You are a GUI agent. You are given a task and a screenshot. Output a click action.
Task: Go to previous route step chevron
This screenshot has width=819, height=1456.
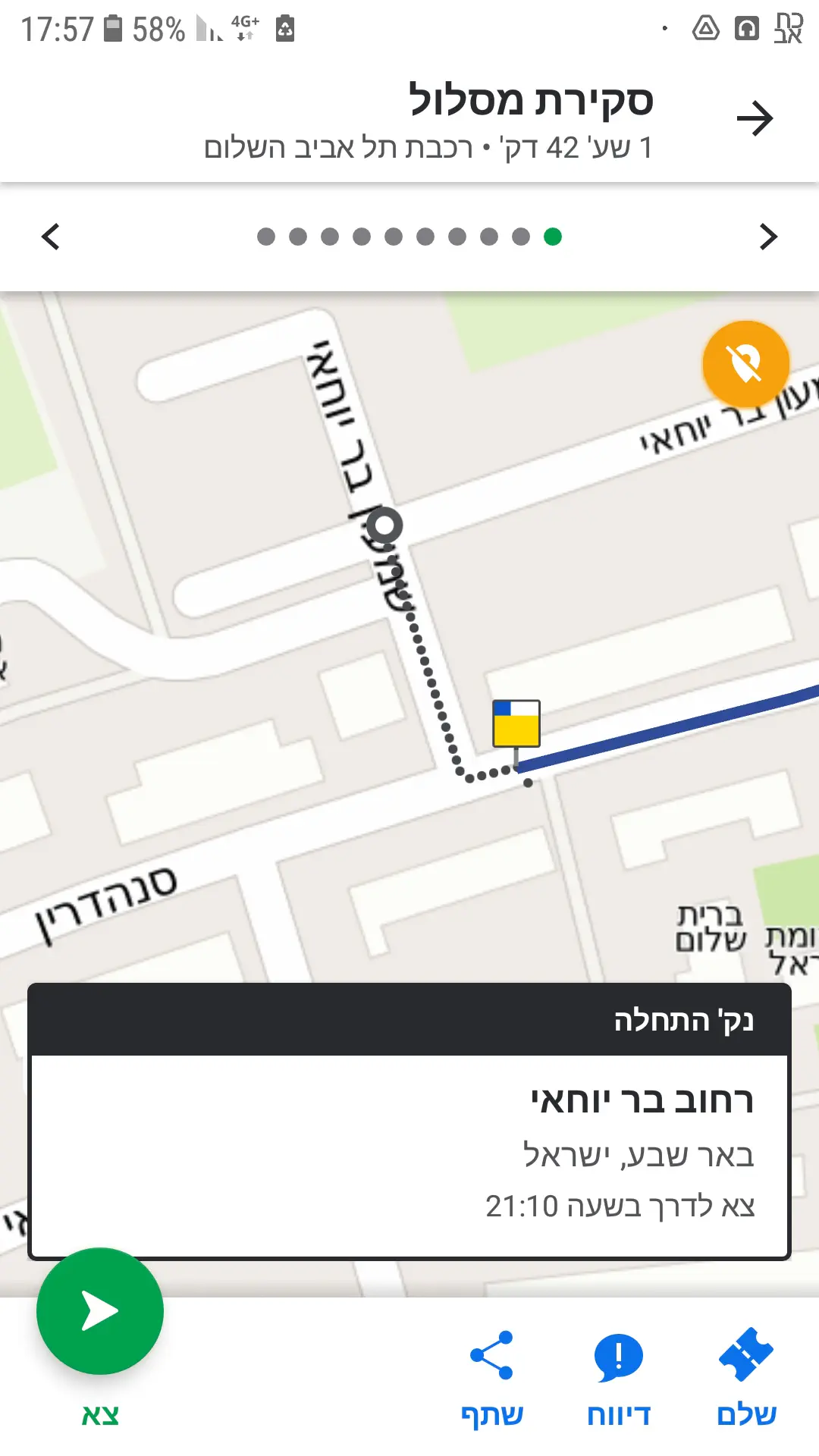click(x=51, y=237)
